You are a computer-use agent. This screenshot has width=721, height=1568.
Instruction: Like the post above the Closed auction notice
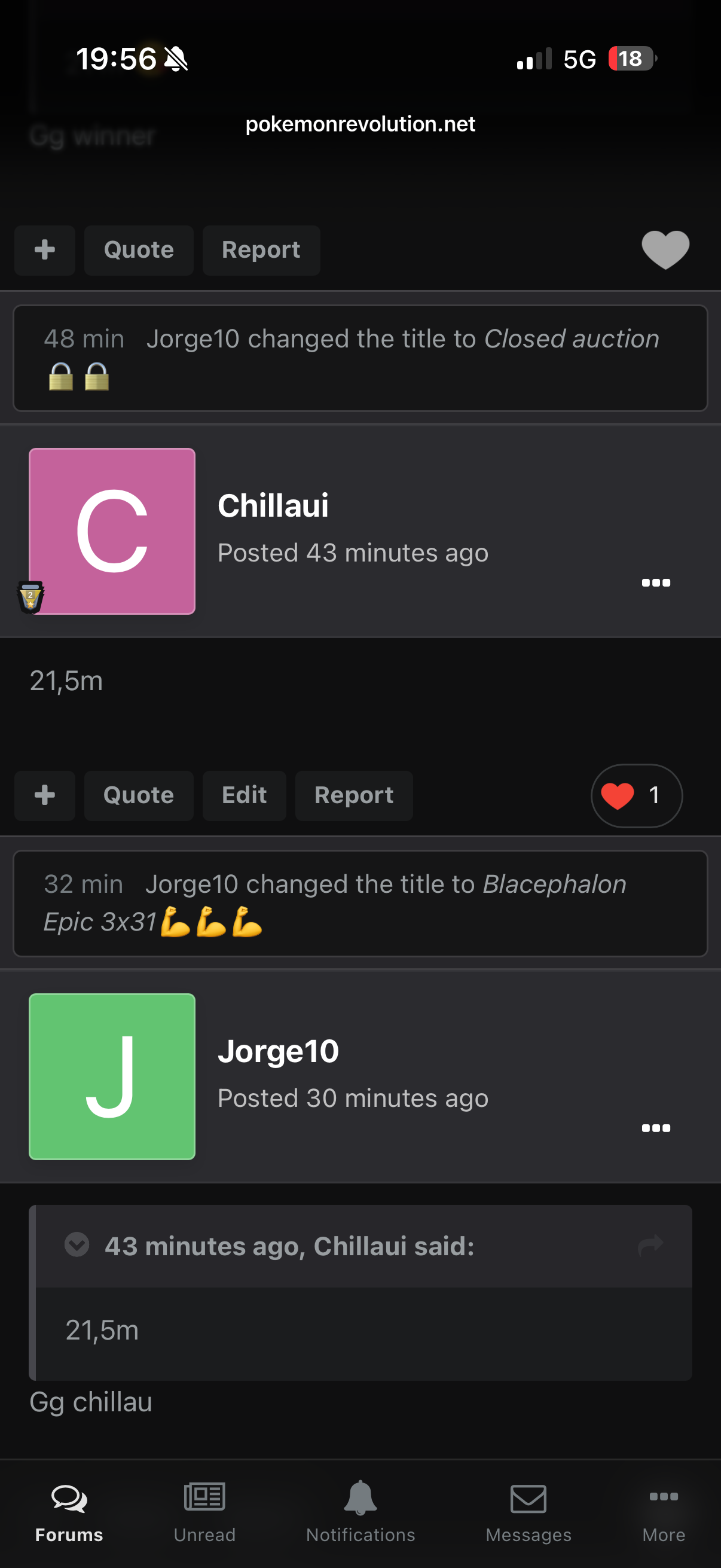tap(665, 249)
